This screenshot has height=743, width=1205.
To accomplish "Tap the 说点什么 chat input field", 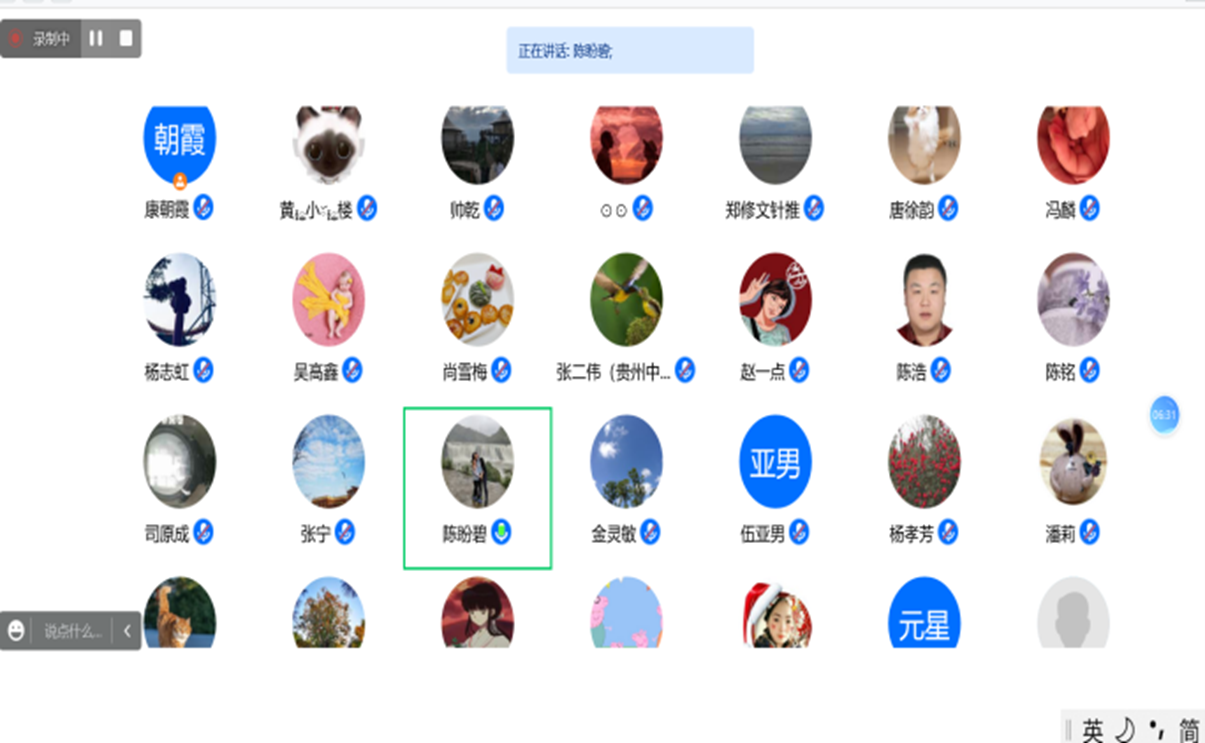I will 73,631.
